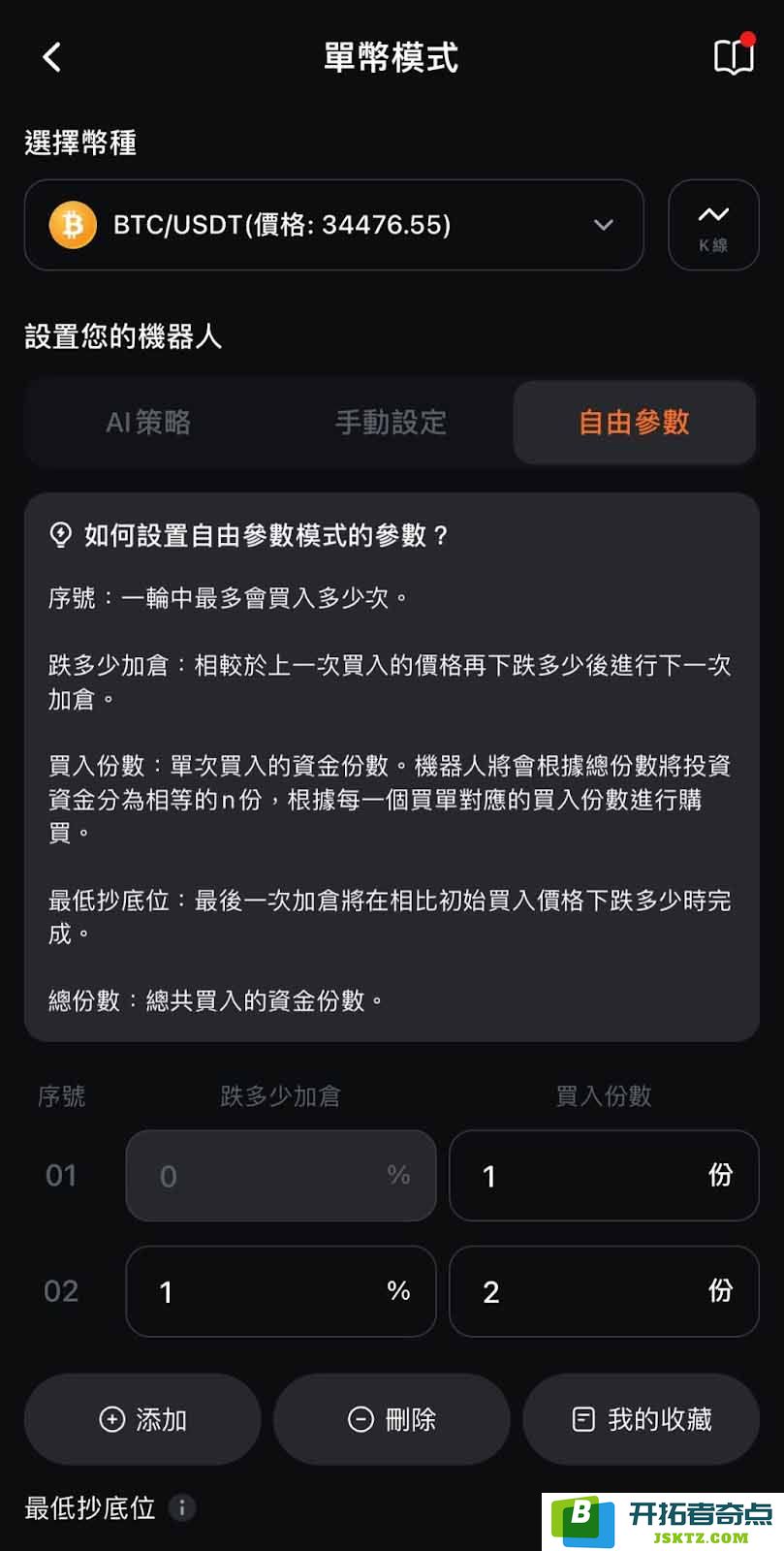Expand the BTC/USDT currency dropdown
Image resolution: width=784 pixels, height=1551 pixels.
tap(334, 225)
